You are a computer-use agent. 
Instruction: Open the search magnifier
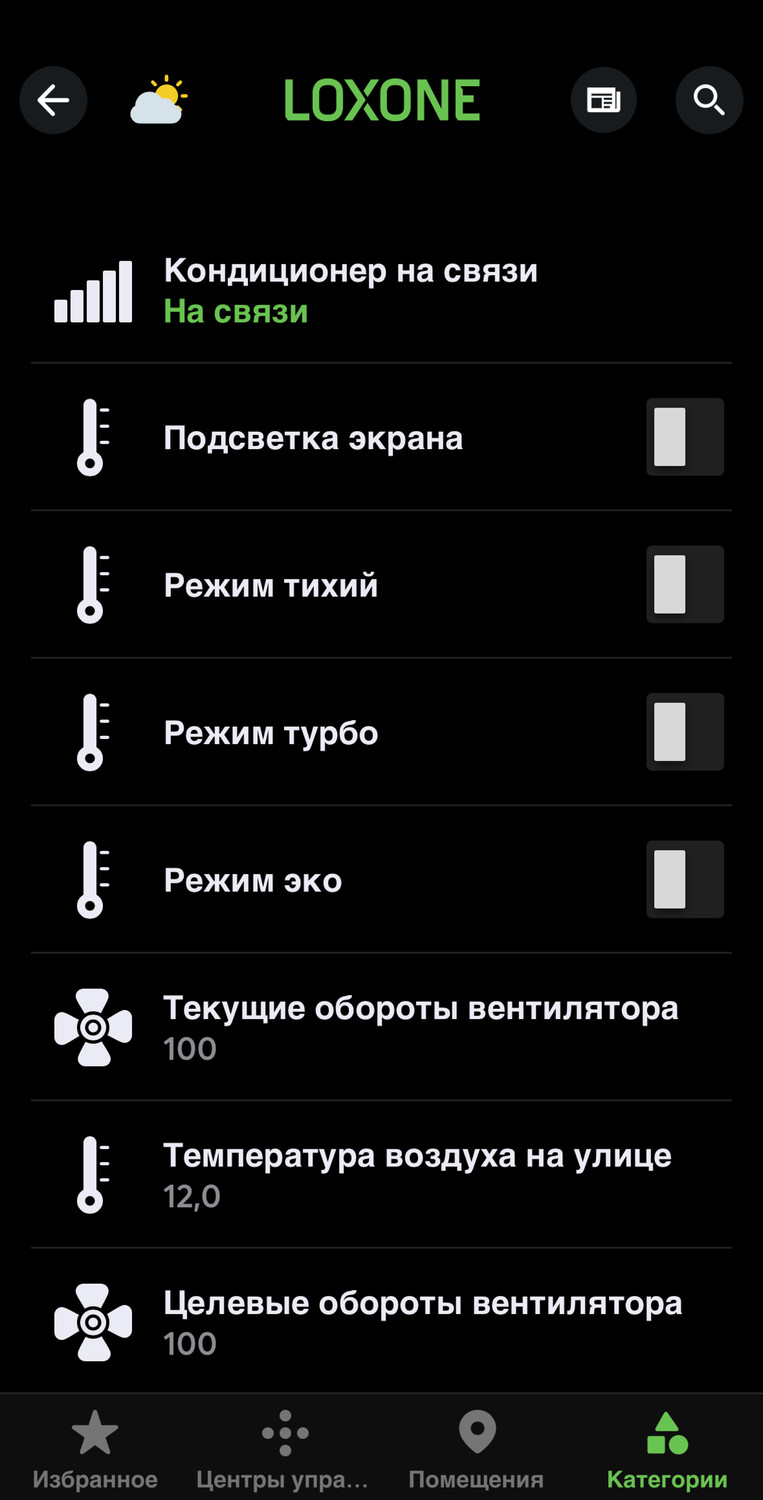point(709,100)
